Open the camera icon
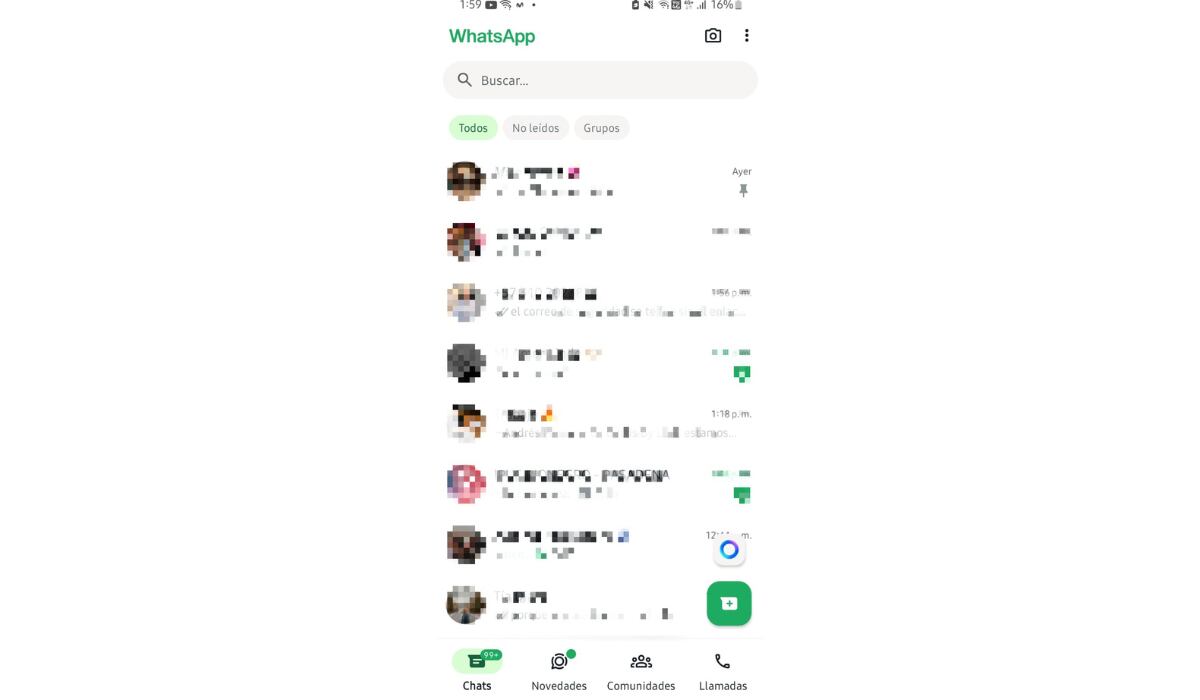The height and width of the screenshot is (700, 1200). 713,36
